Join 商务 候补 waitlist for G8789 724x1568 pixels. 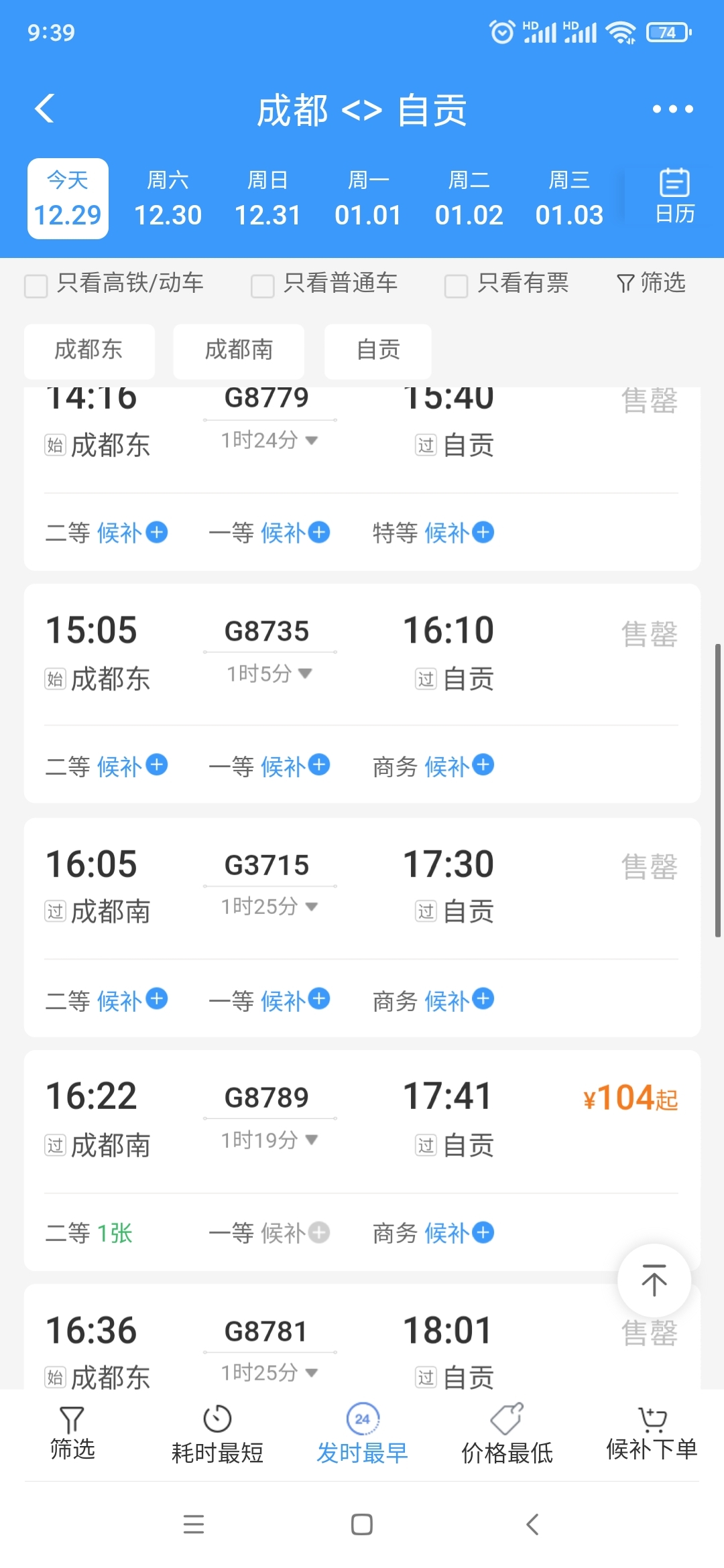(483, 1232)
